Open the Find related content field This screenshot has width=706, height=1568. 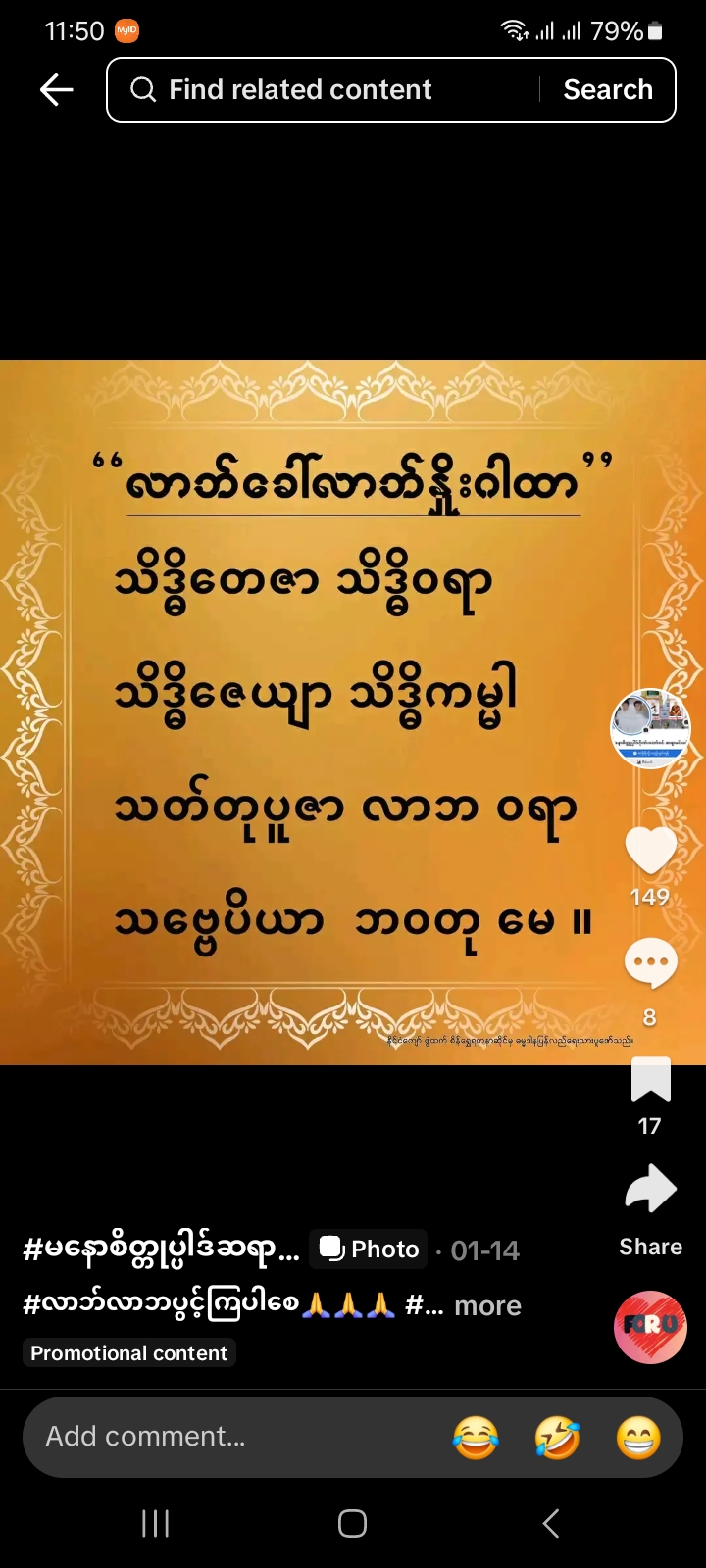[x=324, y=90]
